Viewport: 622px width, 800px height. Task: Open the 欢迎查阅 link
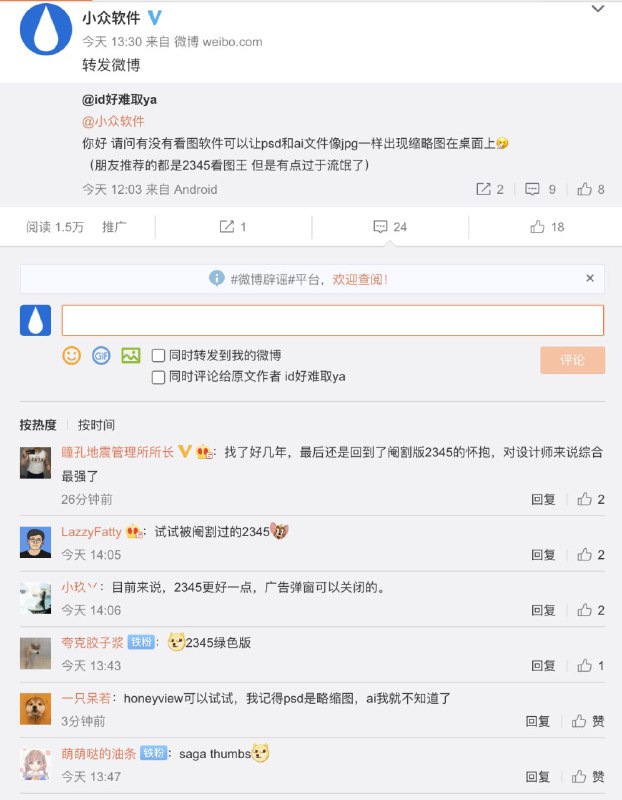pos(359,280)
